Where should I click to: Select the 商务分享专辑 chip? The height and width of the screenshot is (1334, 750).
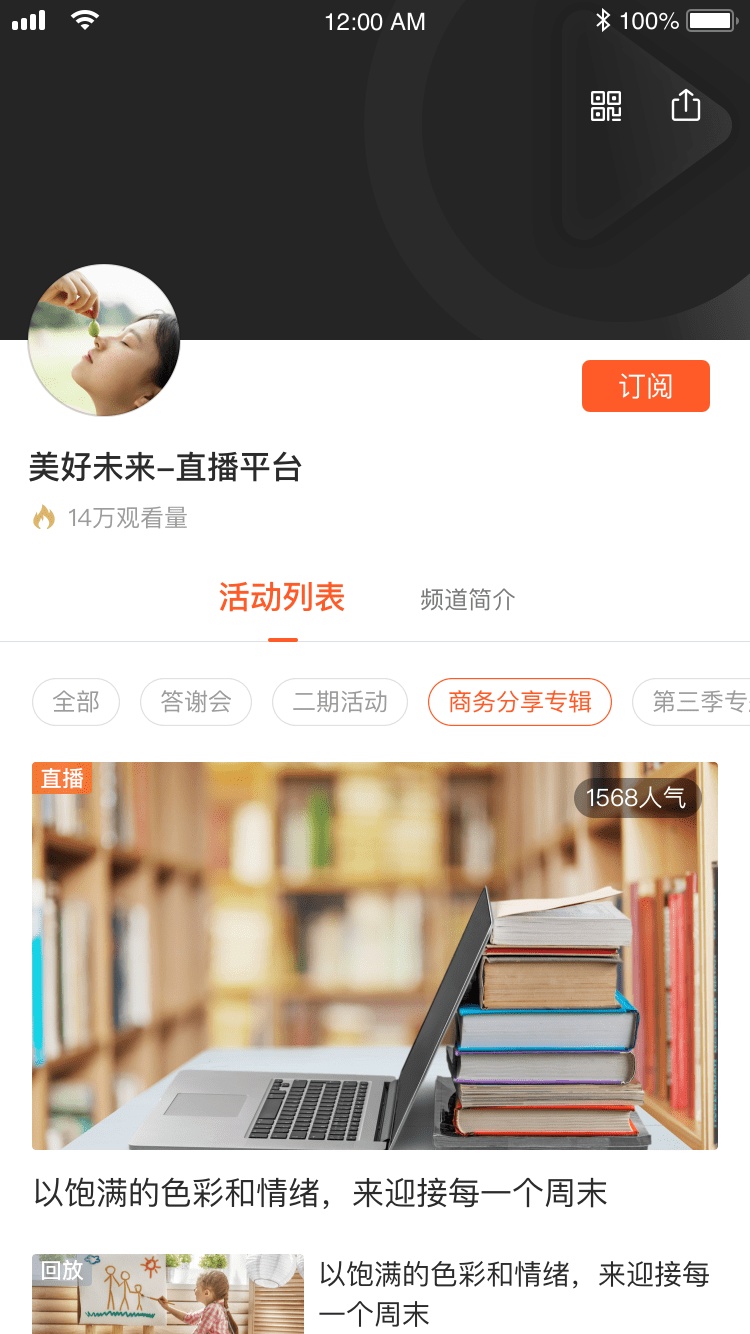pyautogui.click(x=520, y=702)
